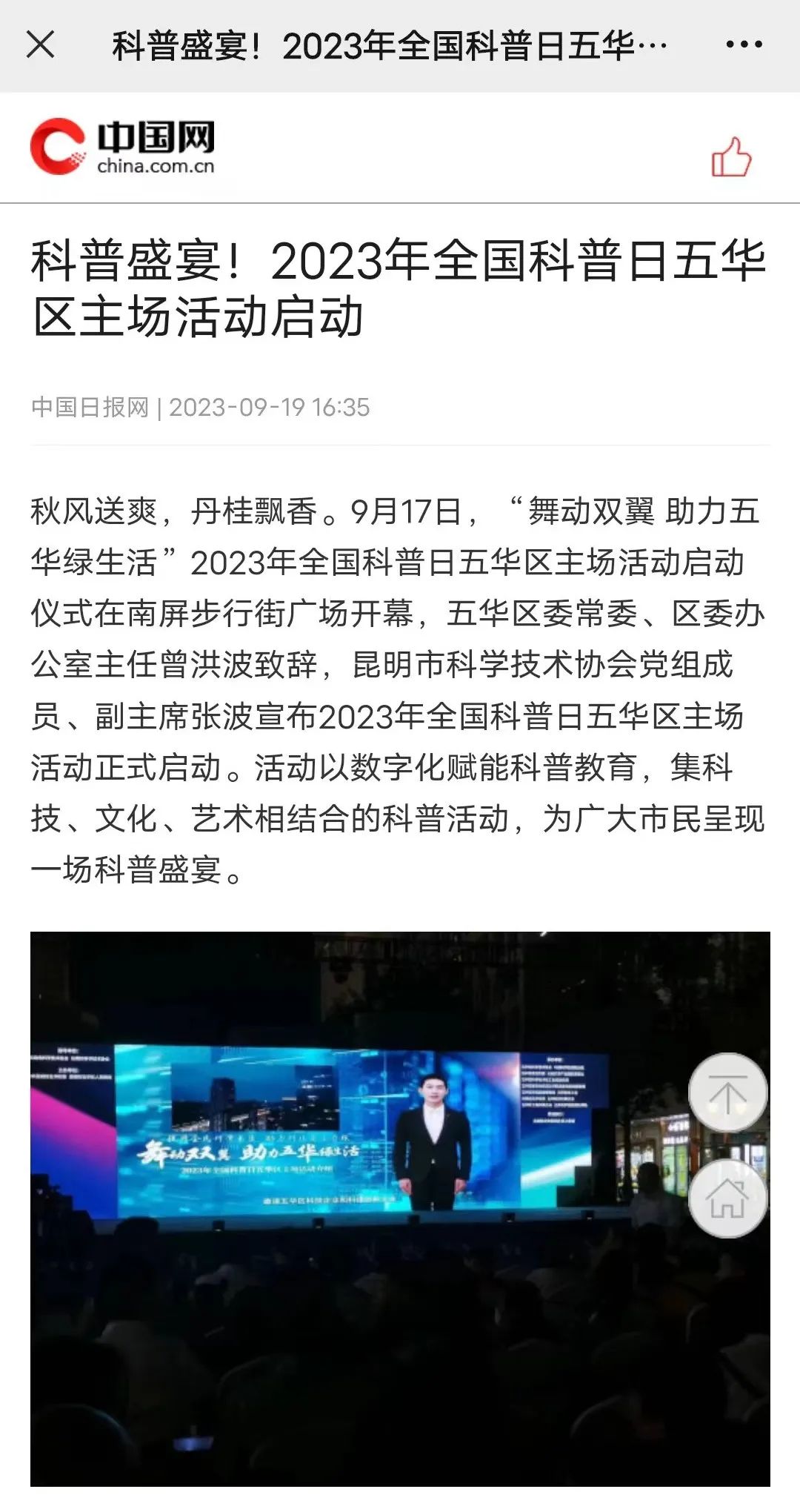Like the article with thumbs-up icon
Screen dimensions: 800x1512
coord(731,157)
